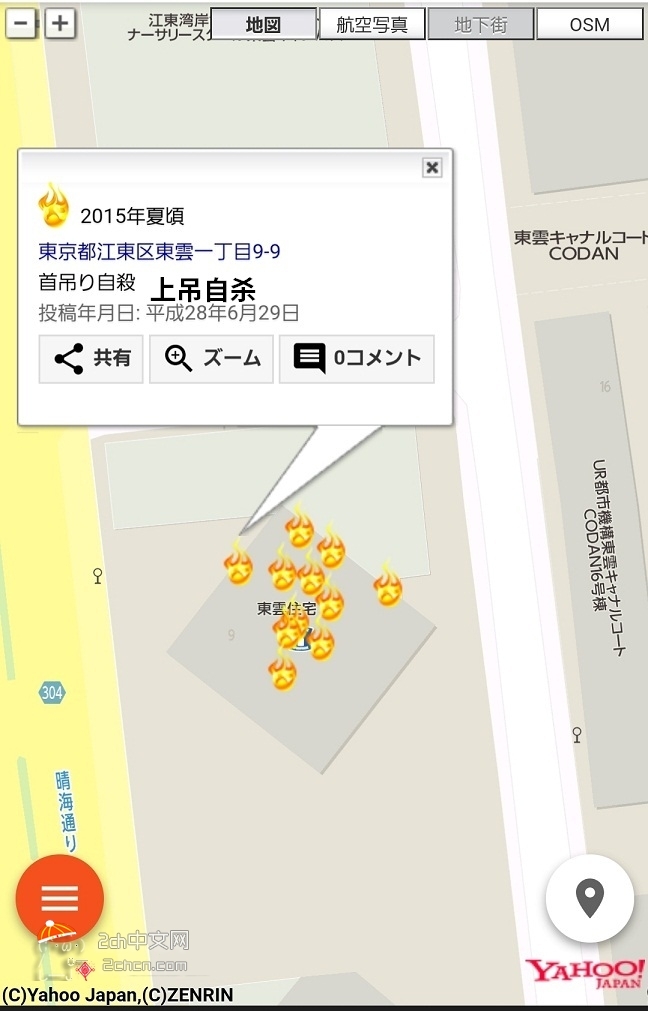Image resolution: width=648 pixels, height=1011 pixels.
Task: Close the info popup window
Action: (x=432, y=168)
